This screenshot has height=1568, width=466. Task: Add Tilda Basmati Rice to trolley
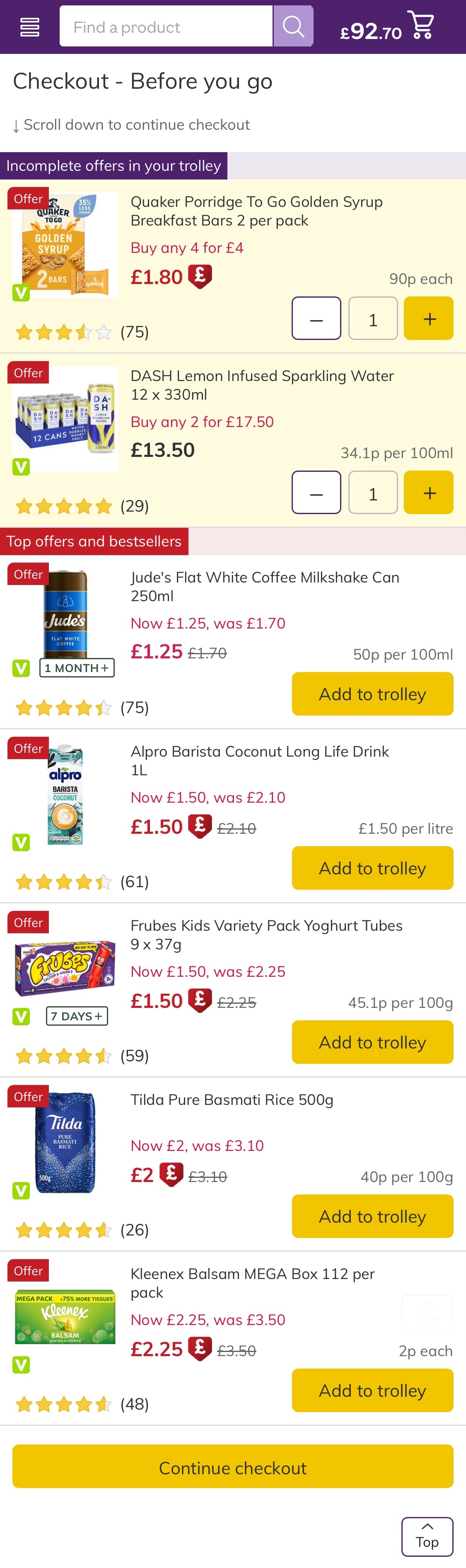click(372, 1216)
